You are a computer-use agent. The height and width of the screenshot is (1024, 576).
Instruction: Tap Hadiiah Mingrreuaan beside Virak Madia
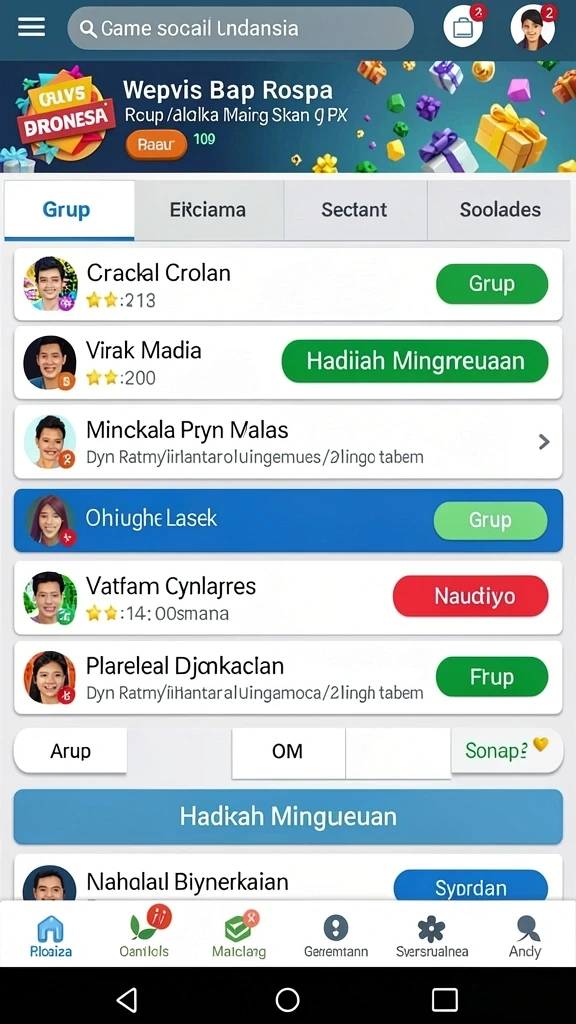click(415, 361)
